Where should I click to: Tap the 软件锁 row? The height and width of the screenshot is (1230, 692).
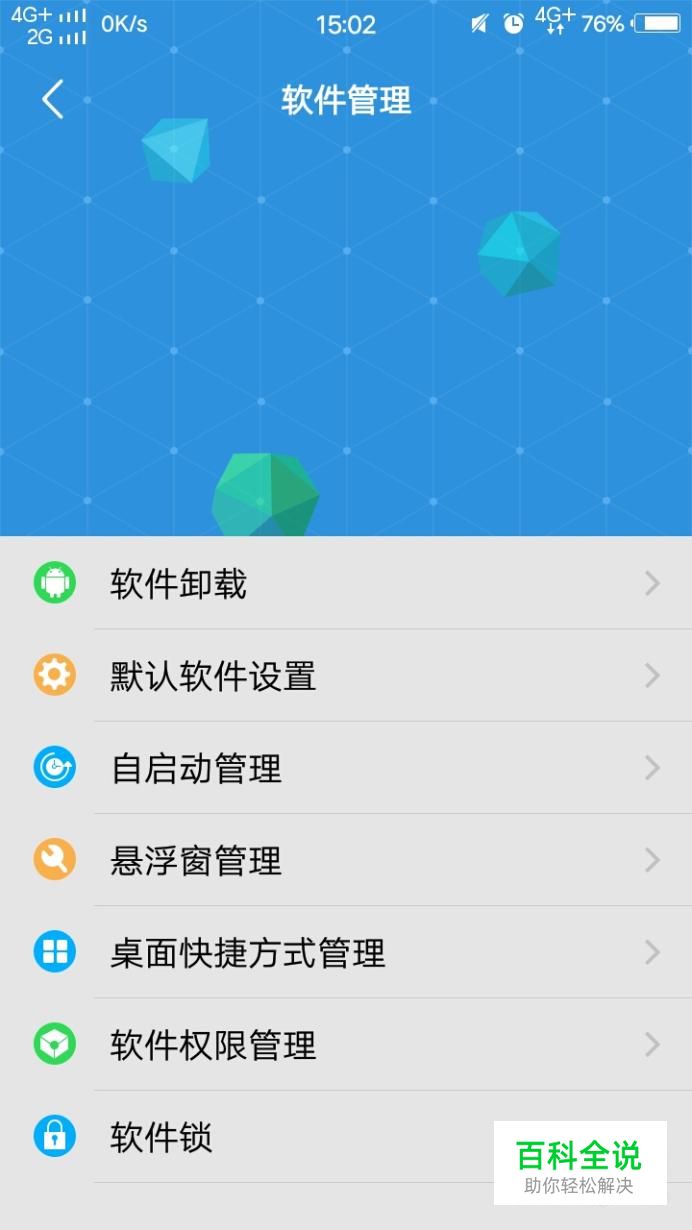pos(346,1137)
